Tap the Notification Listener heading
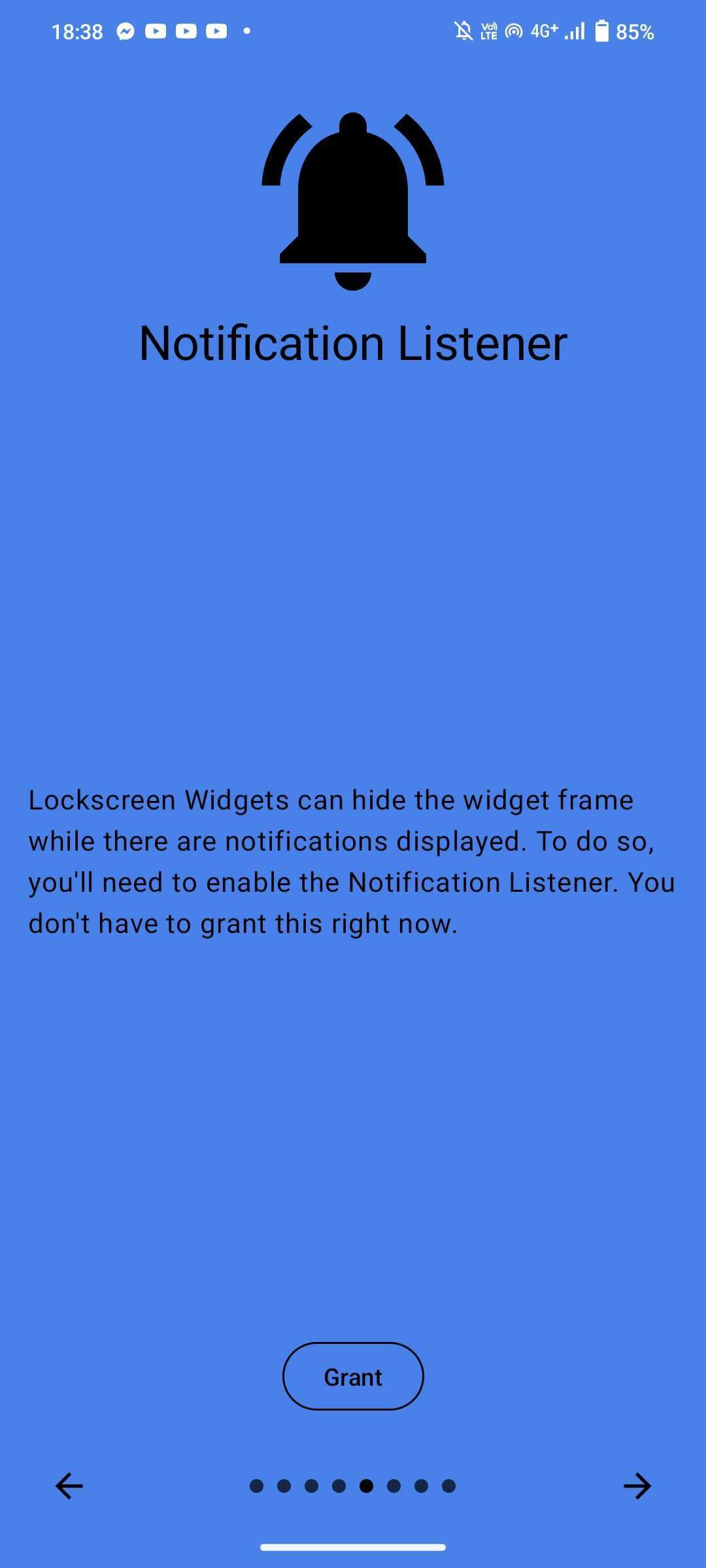 (x=353, y=343)
